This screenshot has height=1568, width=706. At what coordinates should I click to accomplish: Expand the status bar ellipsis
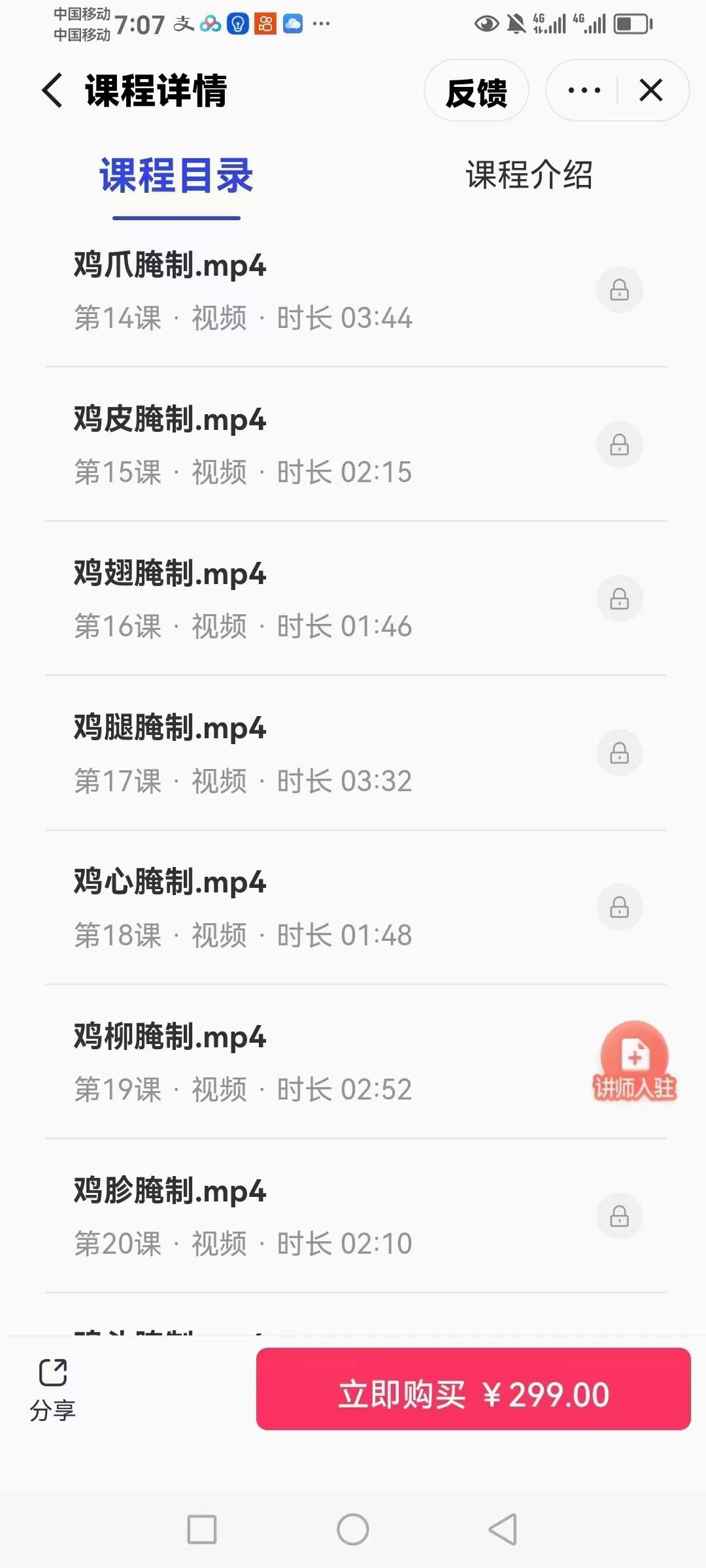(x=320, y=25)
